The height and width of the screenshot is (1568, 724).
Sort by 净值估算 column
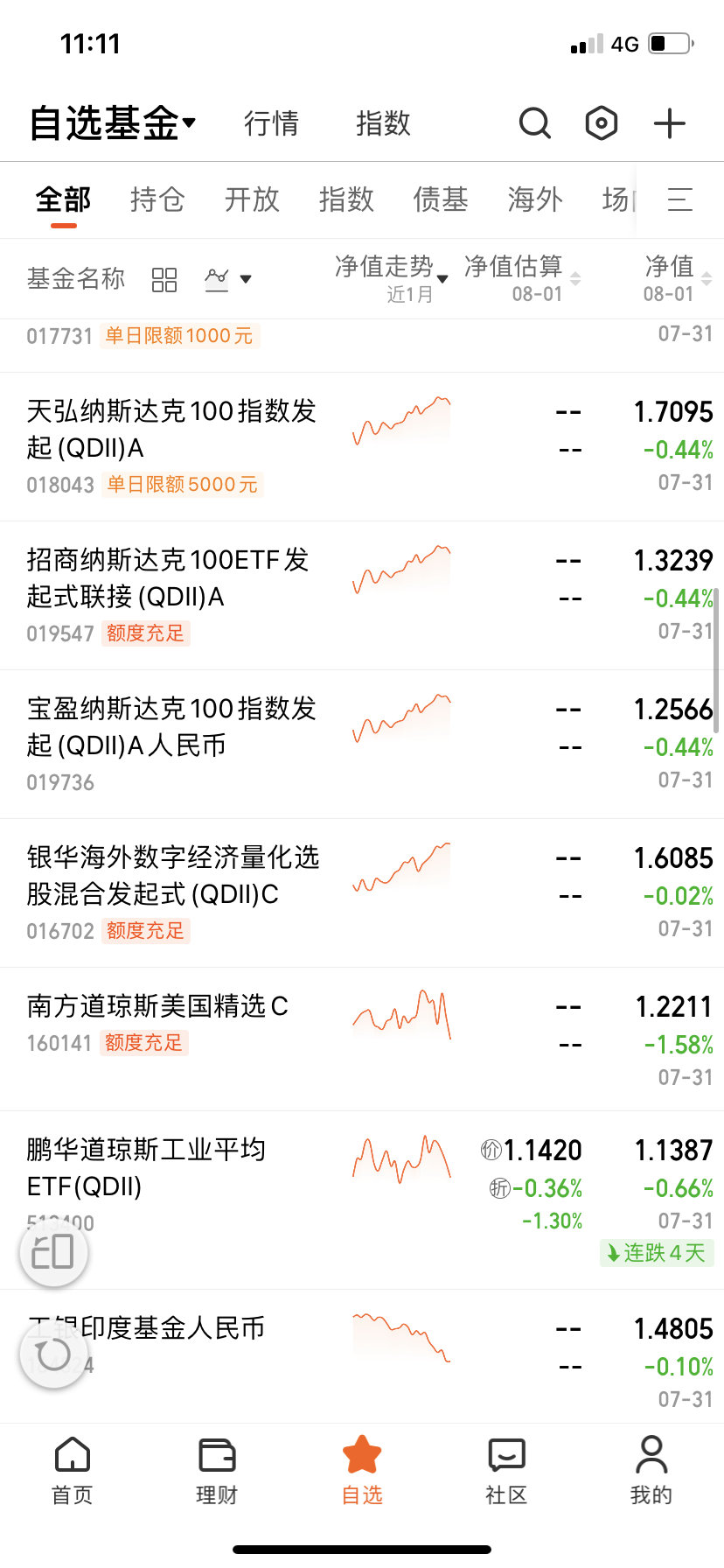pos(522,278)
